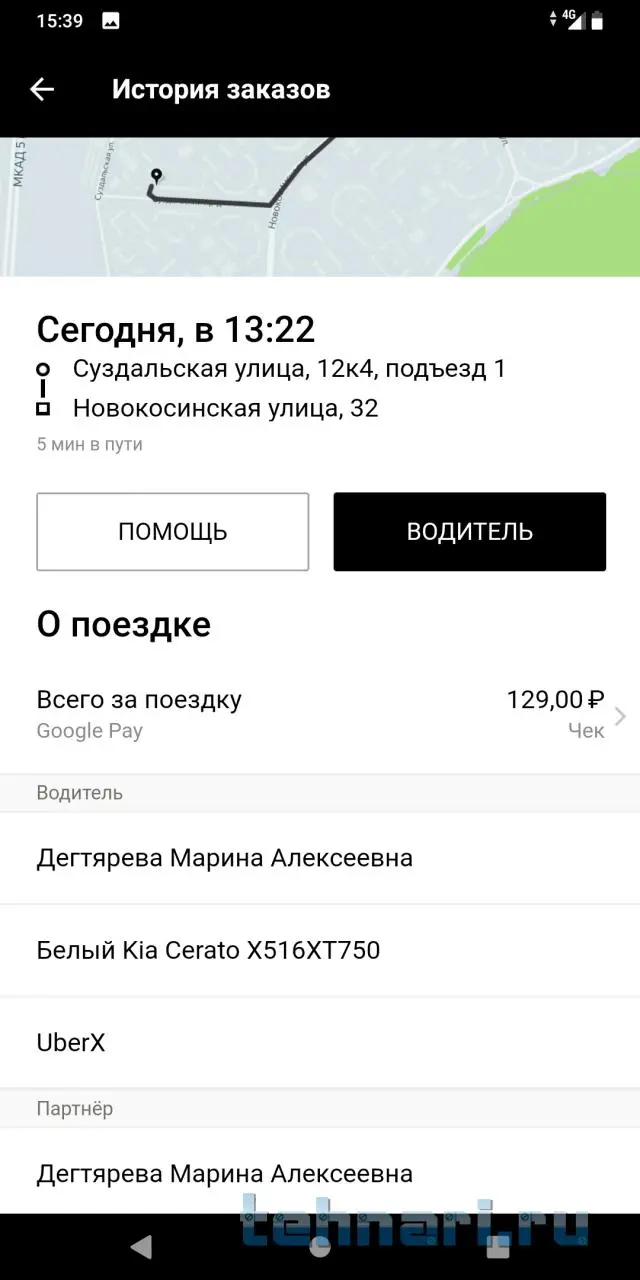Tap the ВОДИТЕЛЬ button

pyautogui.click(x=469, y=531)
